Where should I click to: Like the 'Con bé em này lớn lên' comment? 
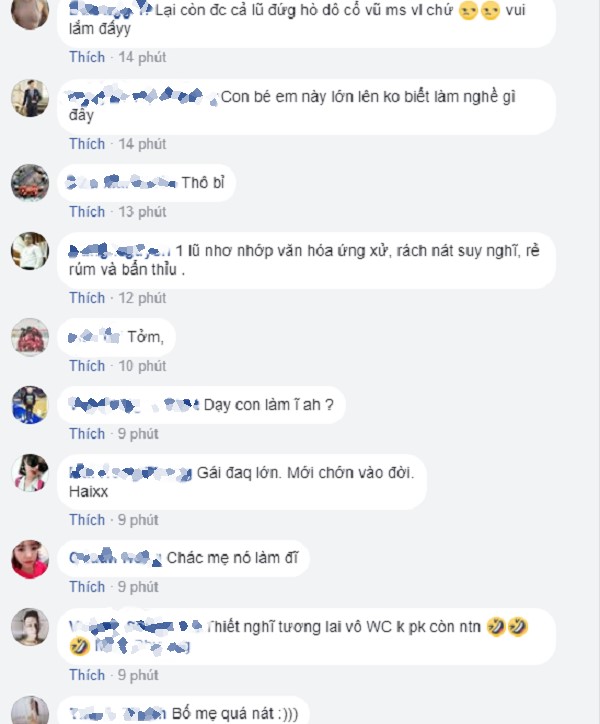tap(87, 144)
